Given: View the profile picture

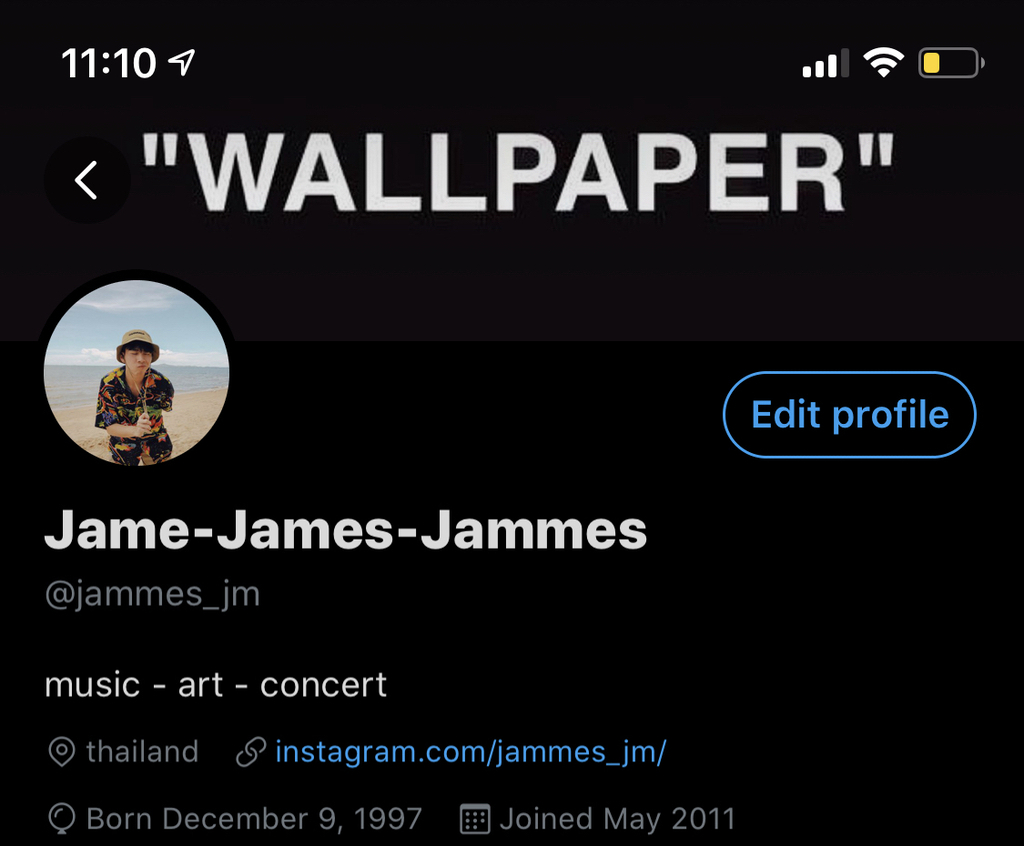Looking at the screenshot, I should coord(137,373).
